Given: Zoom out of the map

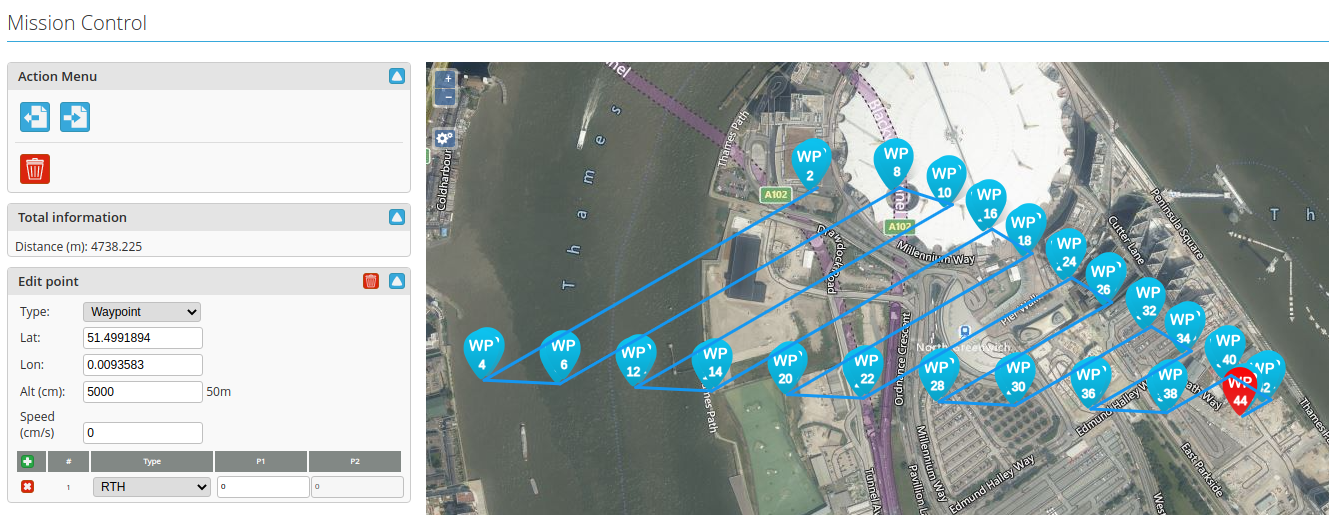Looking at the screenshot, I should click(447, 97).
